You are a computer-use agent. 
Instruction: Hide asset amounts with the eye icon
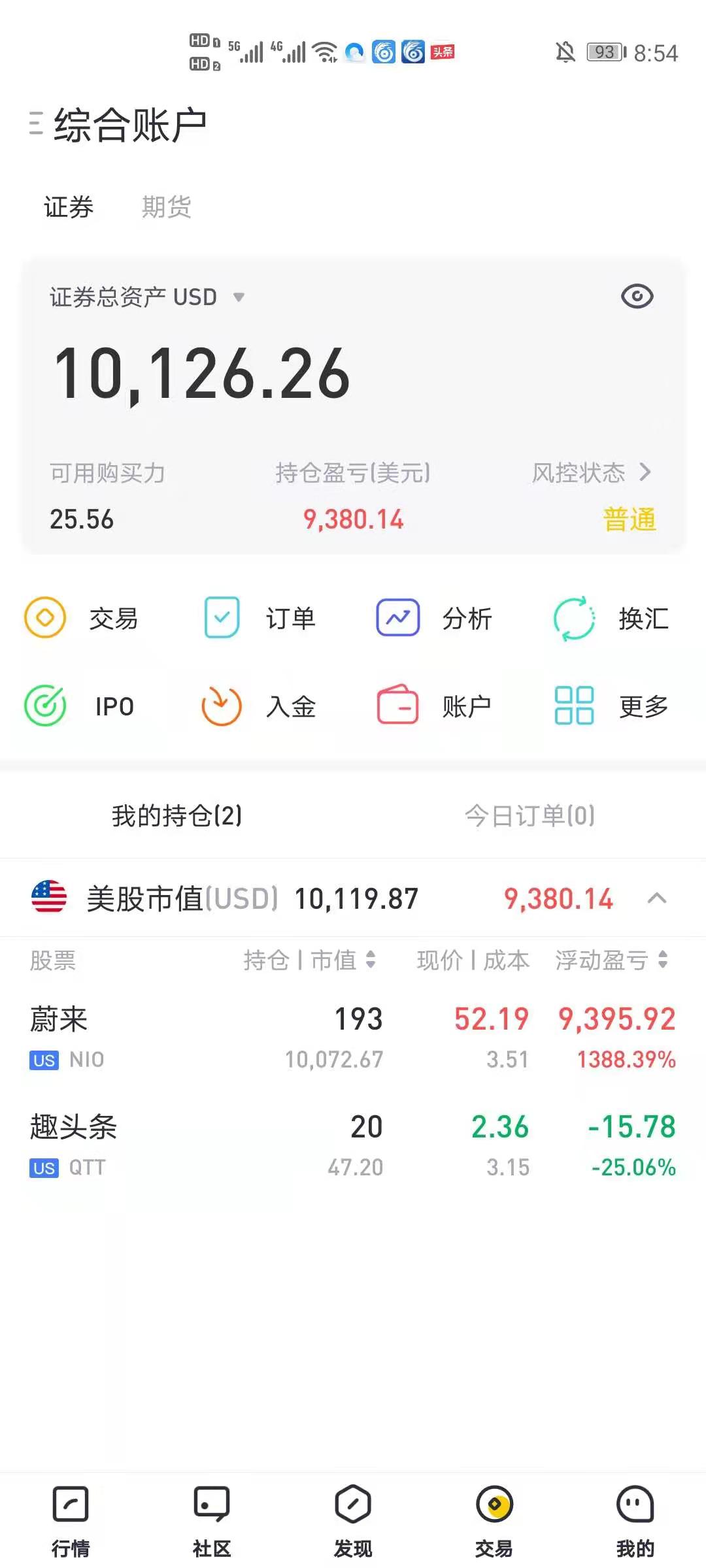(637, 297)
